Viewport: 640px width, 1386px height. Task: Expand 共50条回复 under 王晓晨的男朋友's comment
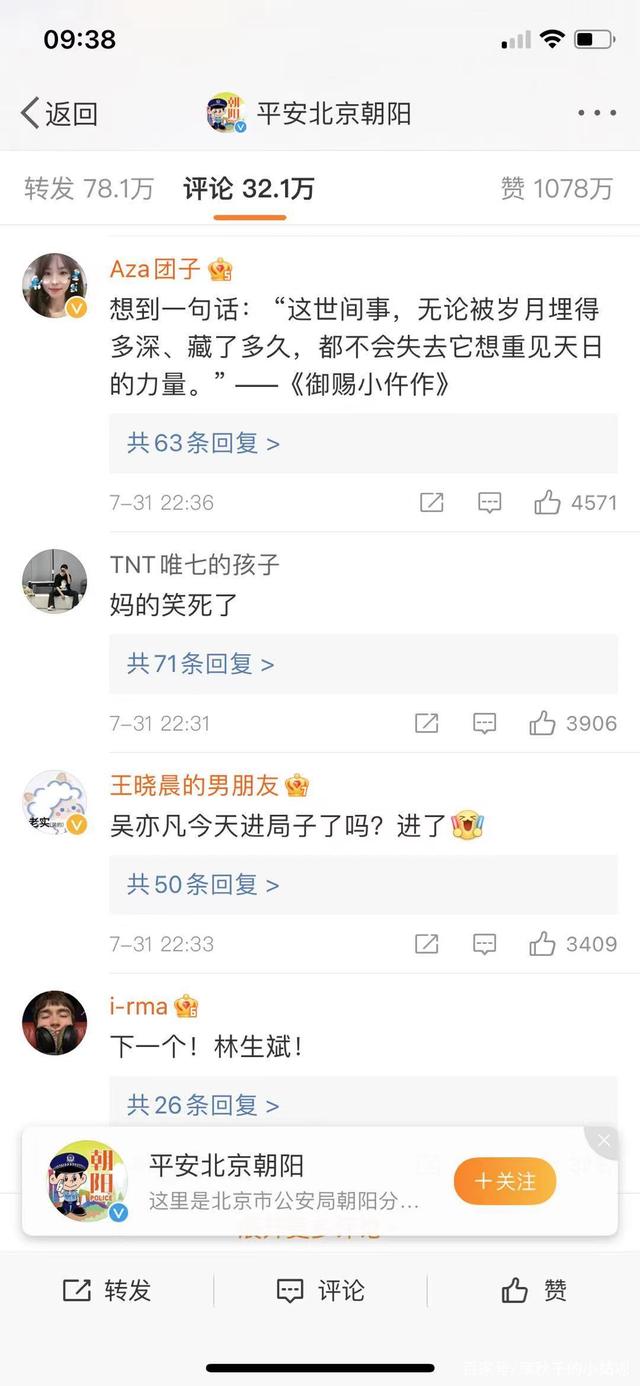[203, 885]
